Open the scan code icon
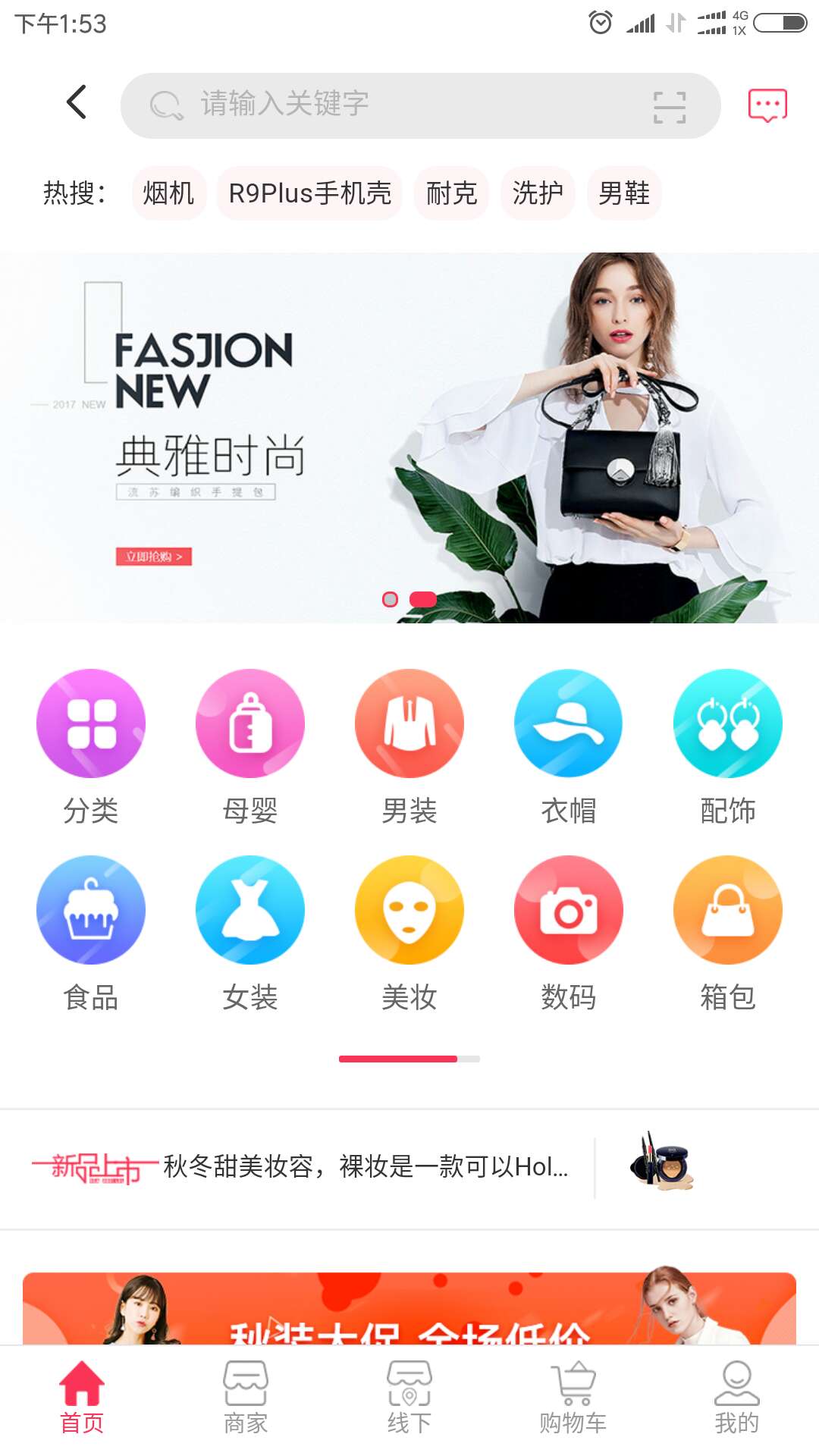 click(x=670, y=106)
